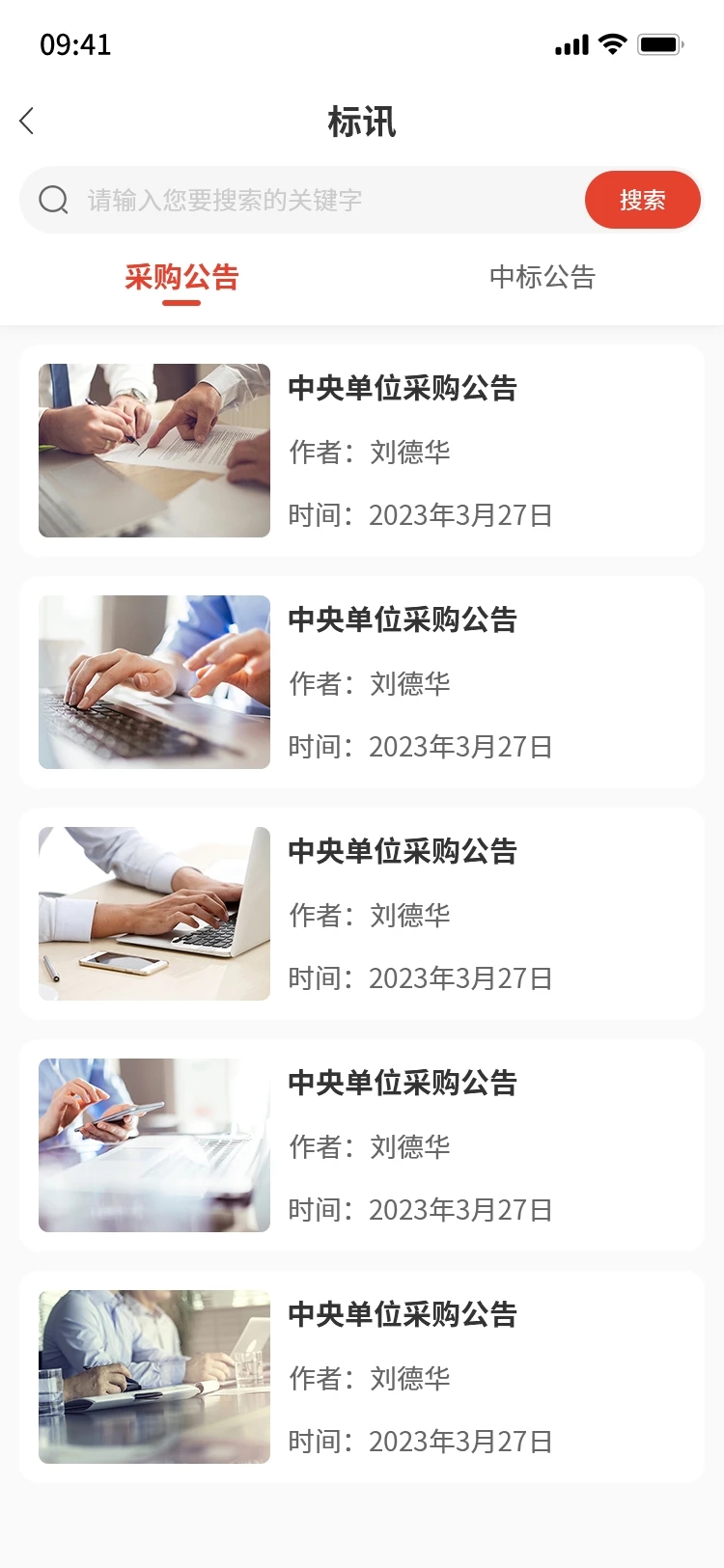Click the phone-holding image on fourth item

pos(153,1144)
